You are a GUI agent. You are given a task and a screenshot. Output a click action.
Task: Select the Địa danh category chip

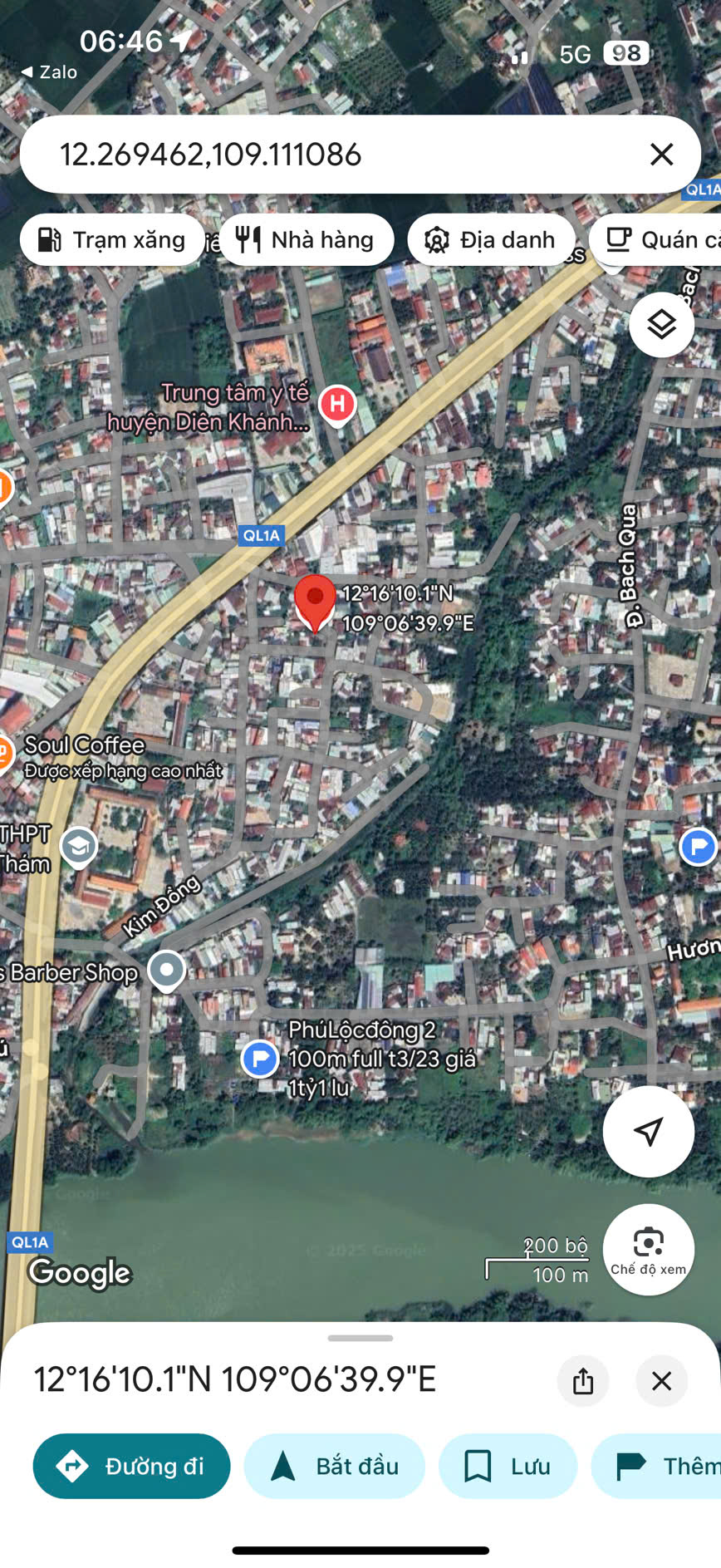(490, 240)
